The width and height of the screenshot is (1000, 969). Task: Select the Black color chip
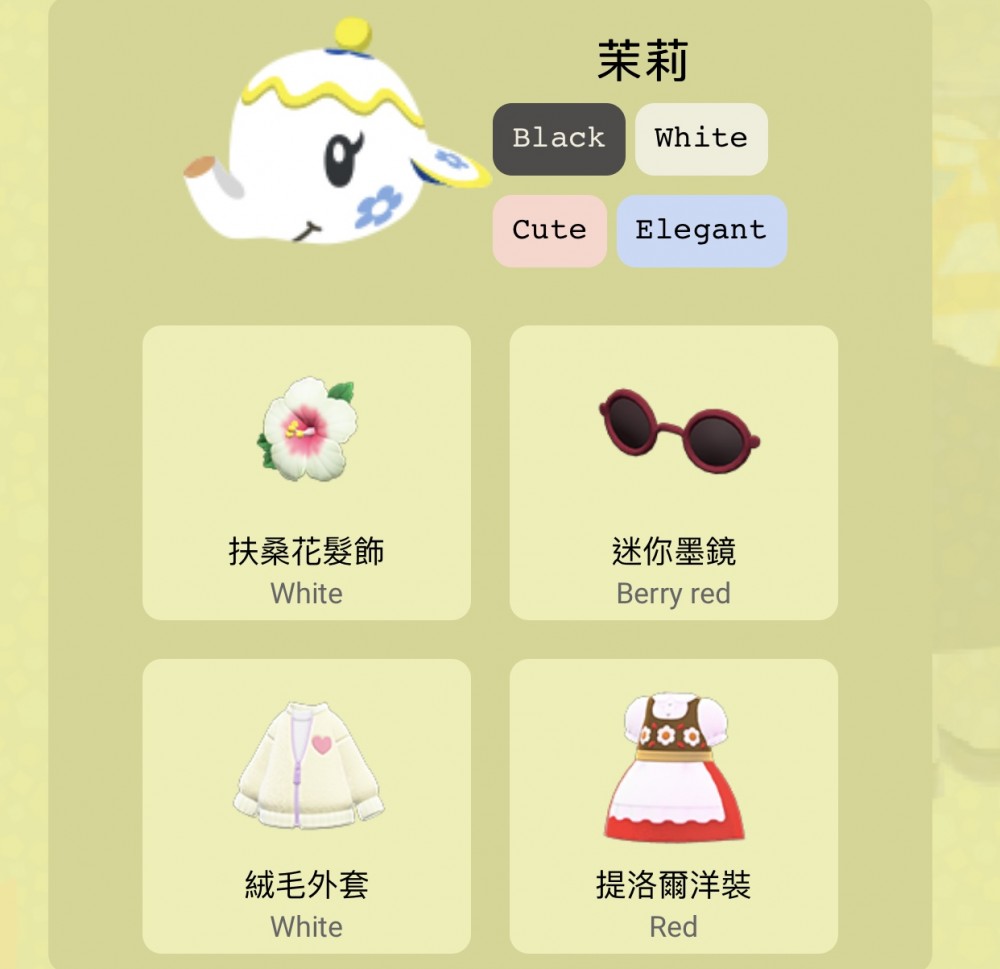coord(558,139)
